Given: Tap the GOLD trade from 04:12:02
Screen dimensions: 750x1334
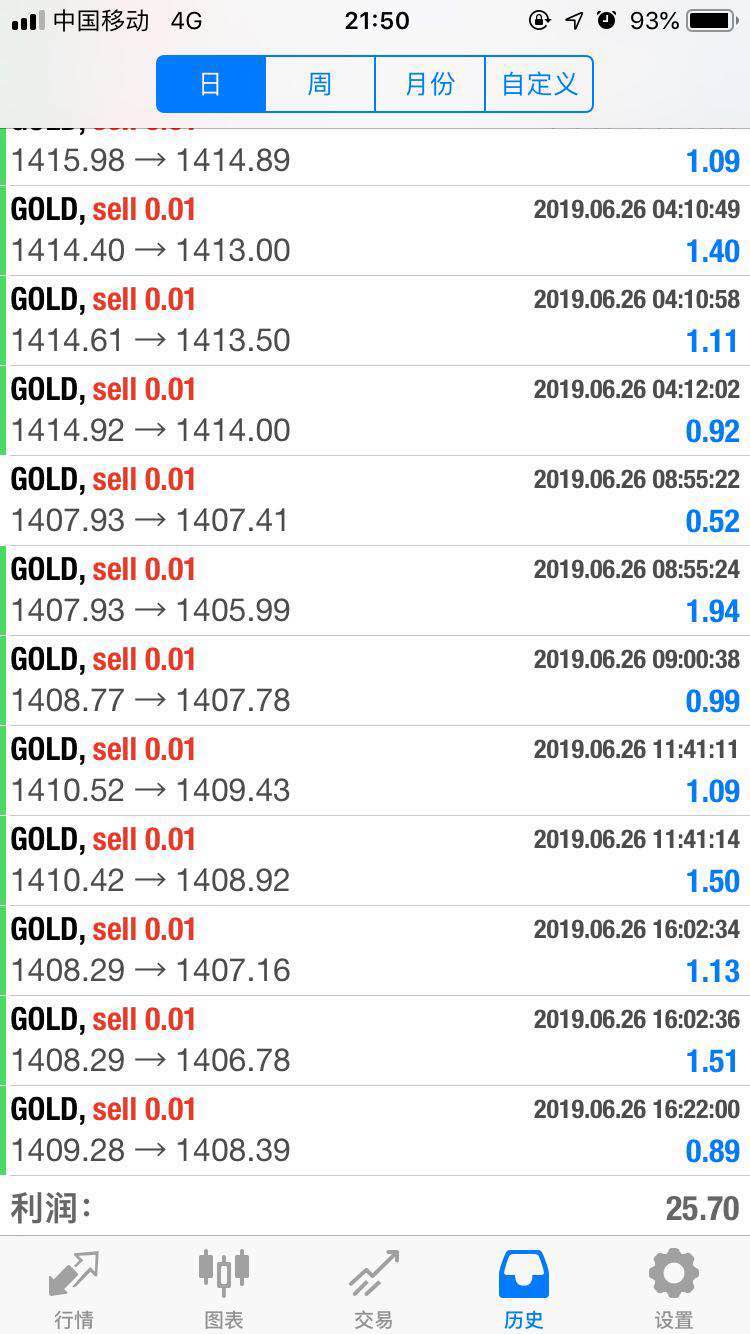Looking at the screenshot, I should pos(375,411).
